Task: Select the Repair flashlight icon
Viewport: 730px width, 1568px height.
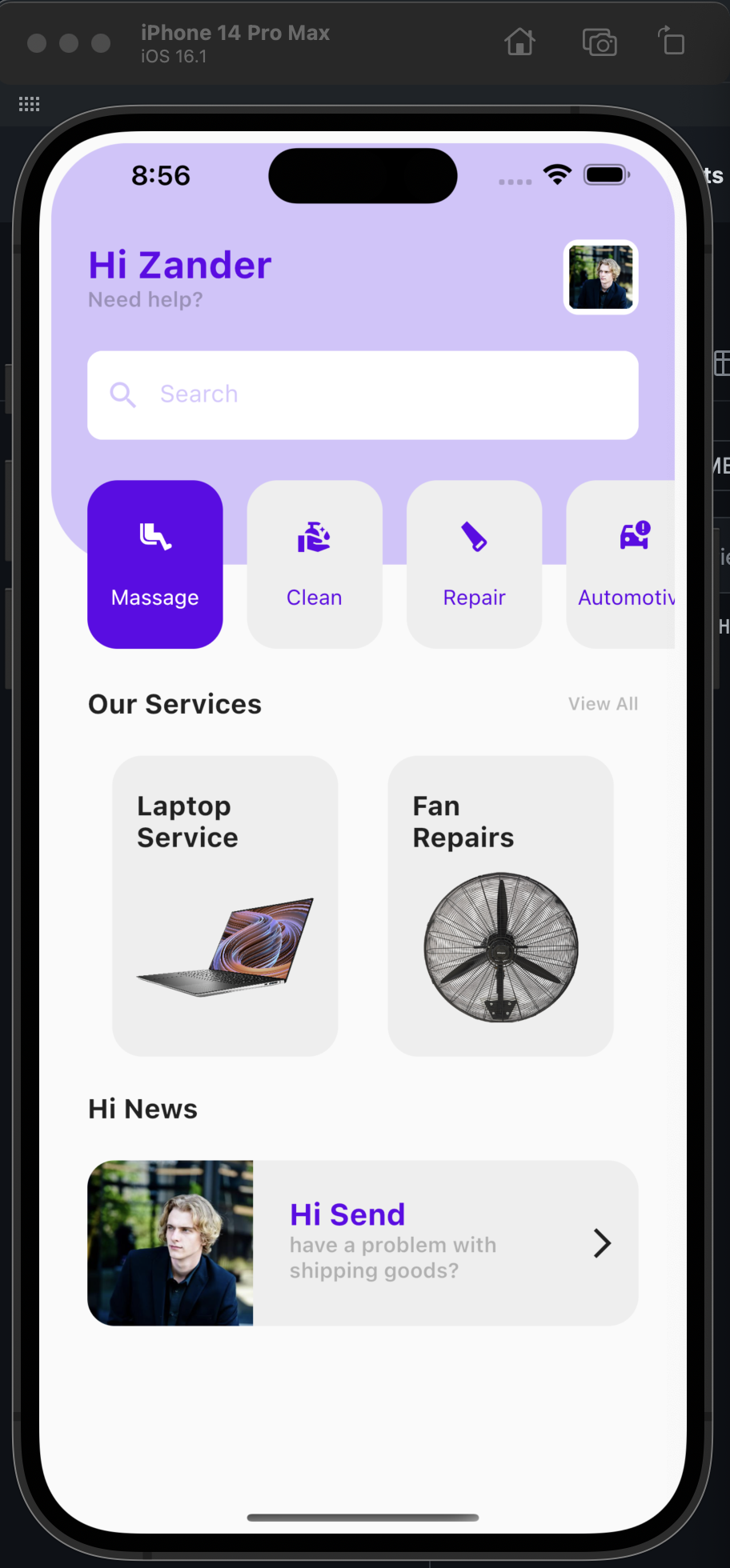Action: (x=474, y=536)
